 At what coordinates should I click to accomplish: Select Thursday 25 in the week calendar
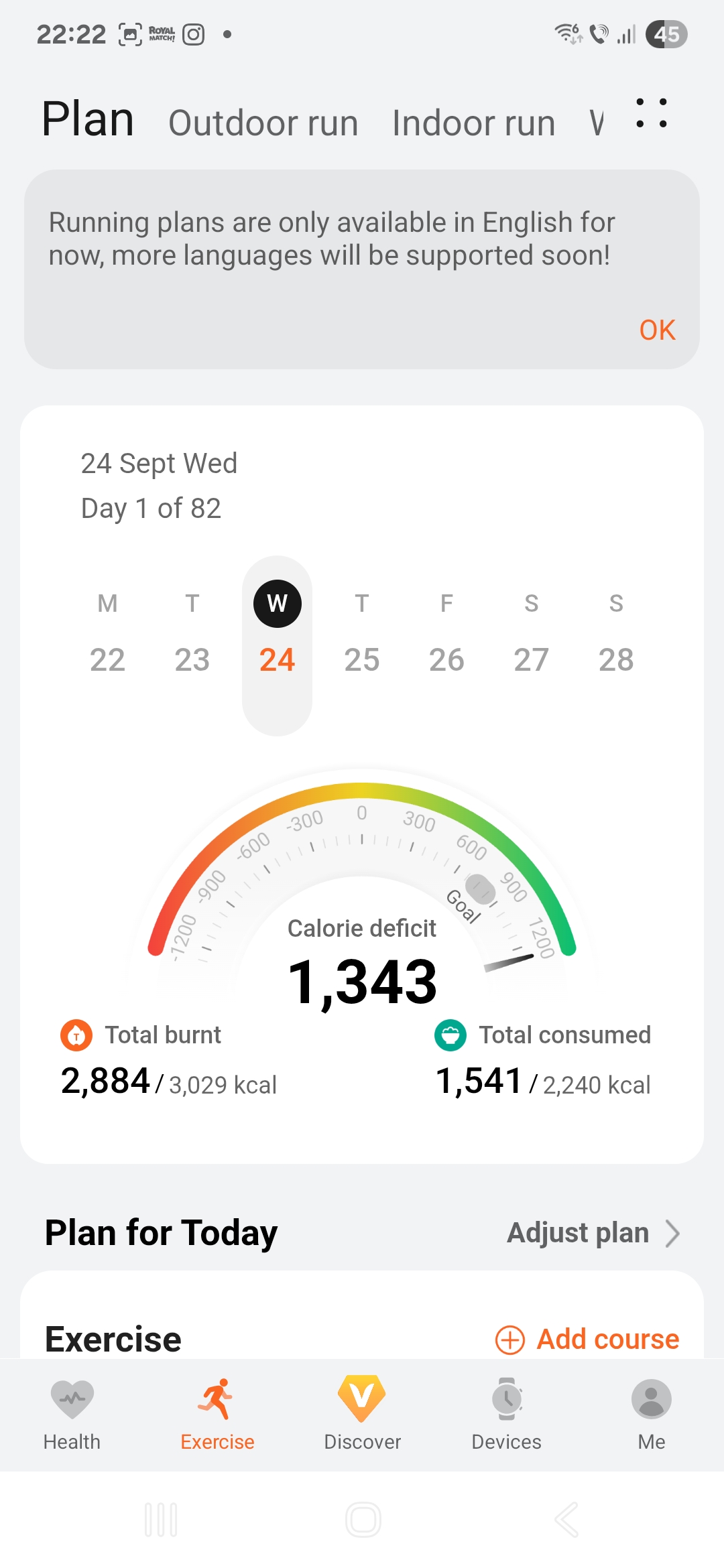(362, 633)
